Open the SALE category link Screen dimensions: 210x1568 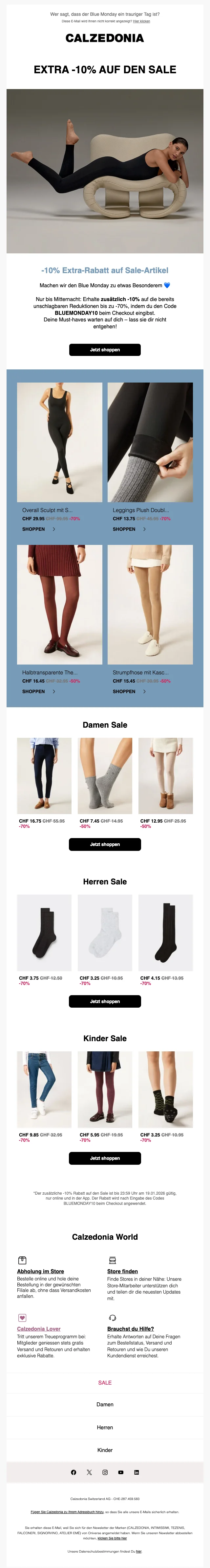(104, 1382)
